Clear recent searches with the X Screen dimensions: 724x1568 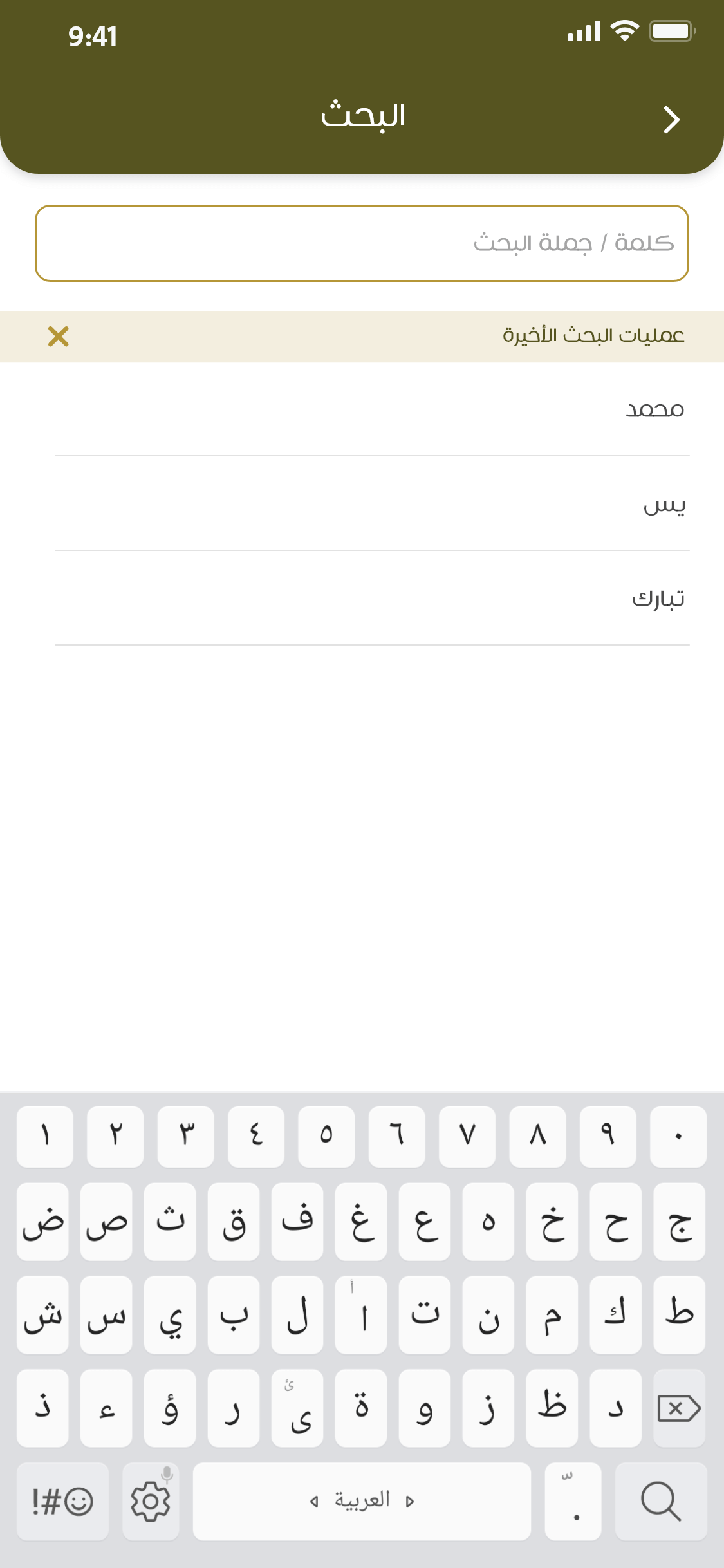coord(59,336)
